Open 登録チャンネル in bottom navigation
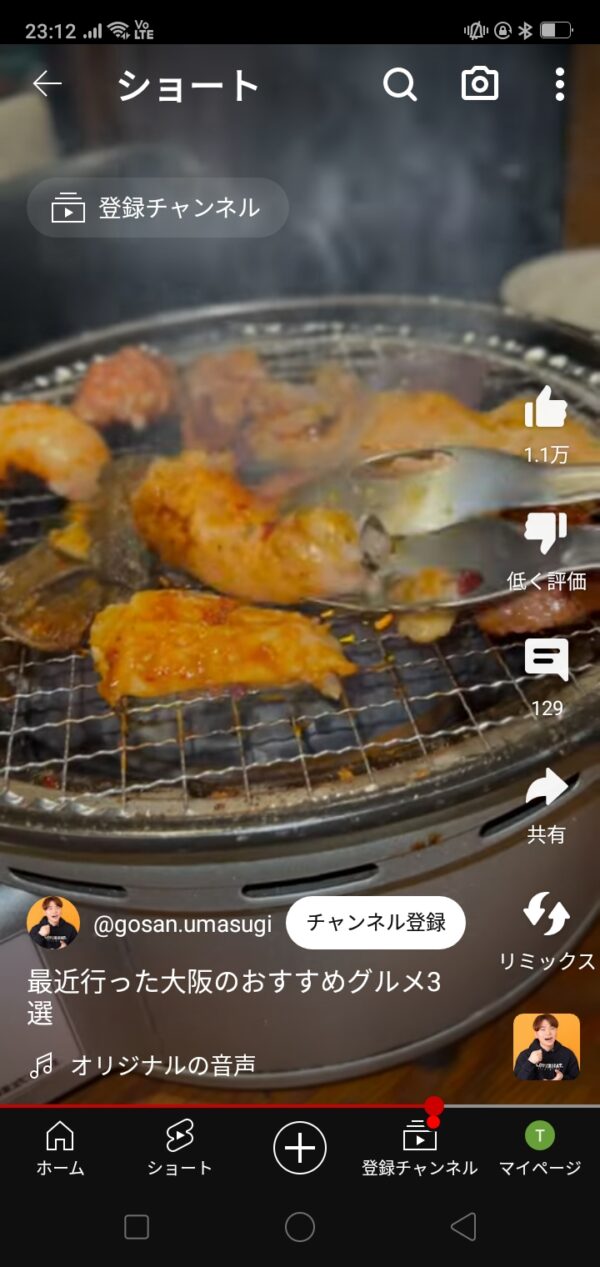The image size is (600, 1267). point(420,1148)
